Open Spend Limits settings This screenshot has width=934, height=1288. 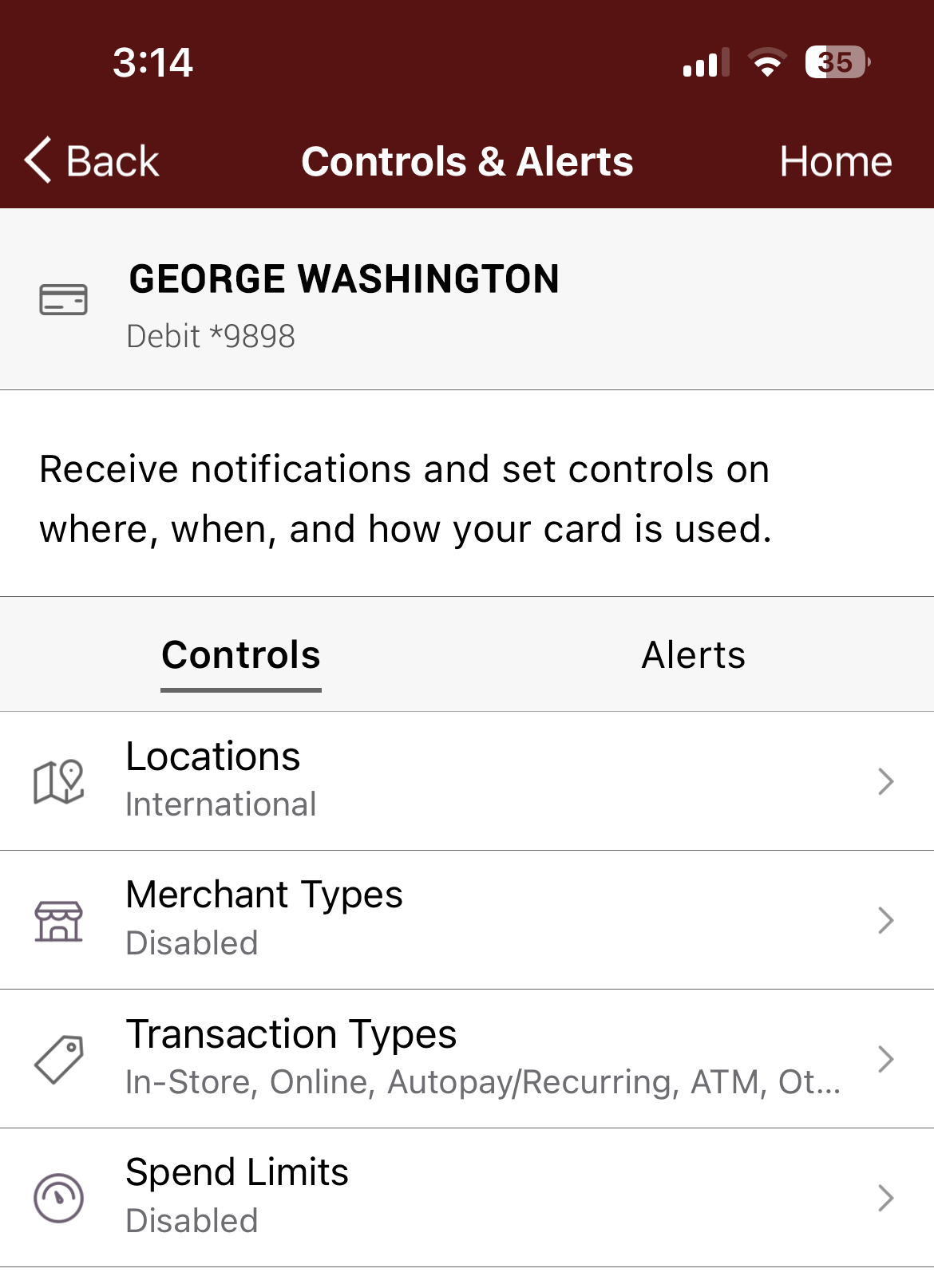pyautogui.click(x=467, y=1197)
